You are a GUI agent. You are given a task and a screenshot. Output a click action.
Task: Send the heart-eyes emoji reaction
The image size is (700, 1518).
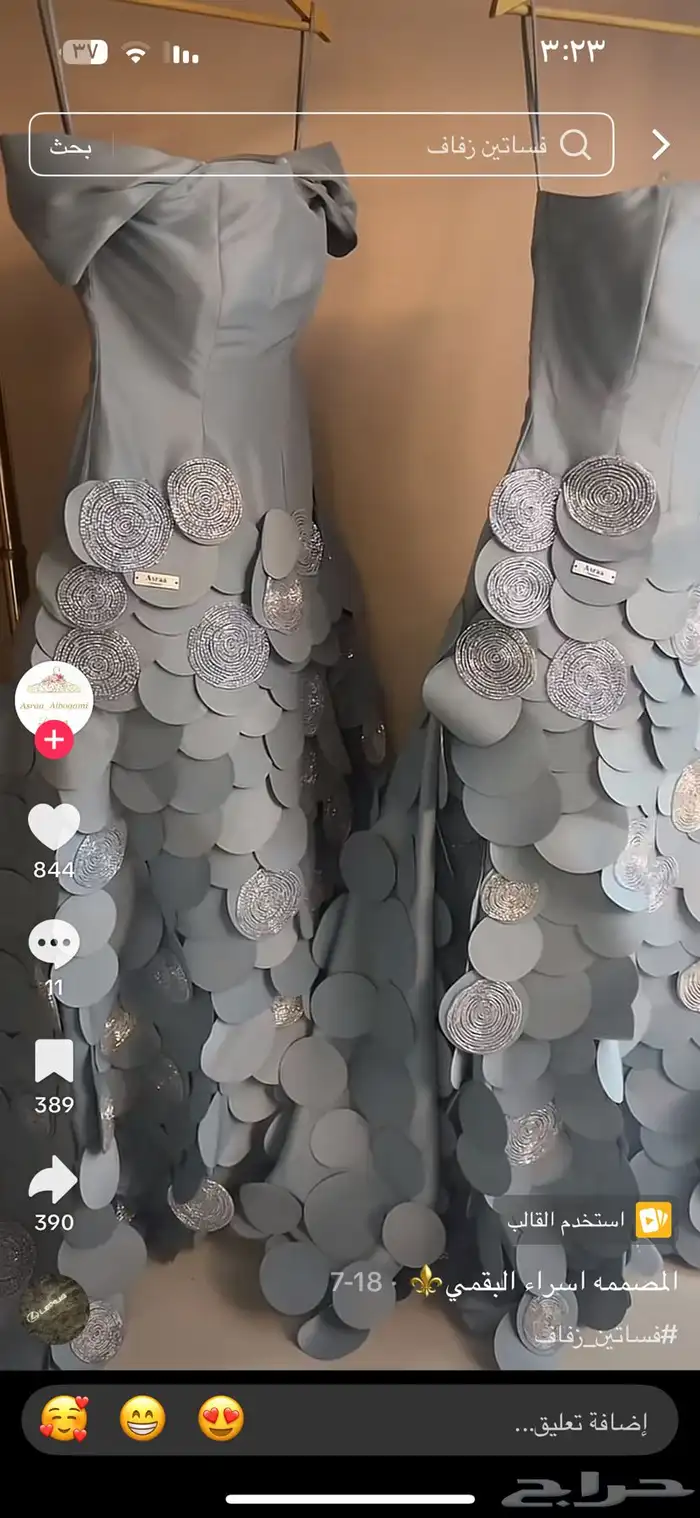coord(221,1419)
